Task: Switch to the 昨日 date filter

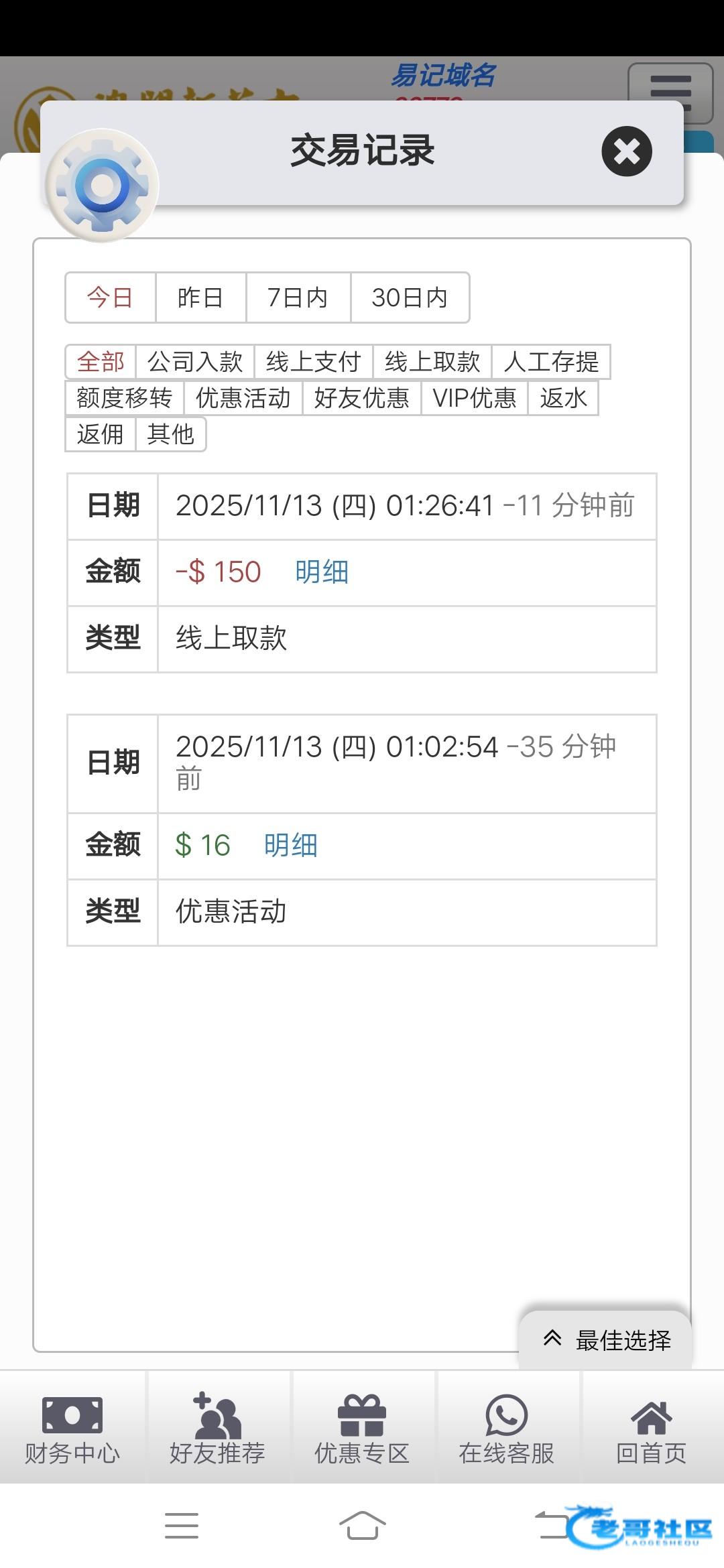Action: click(200, 298)
